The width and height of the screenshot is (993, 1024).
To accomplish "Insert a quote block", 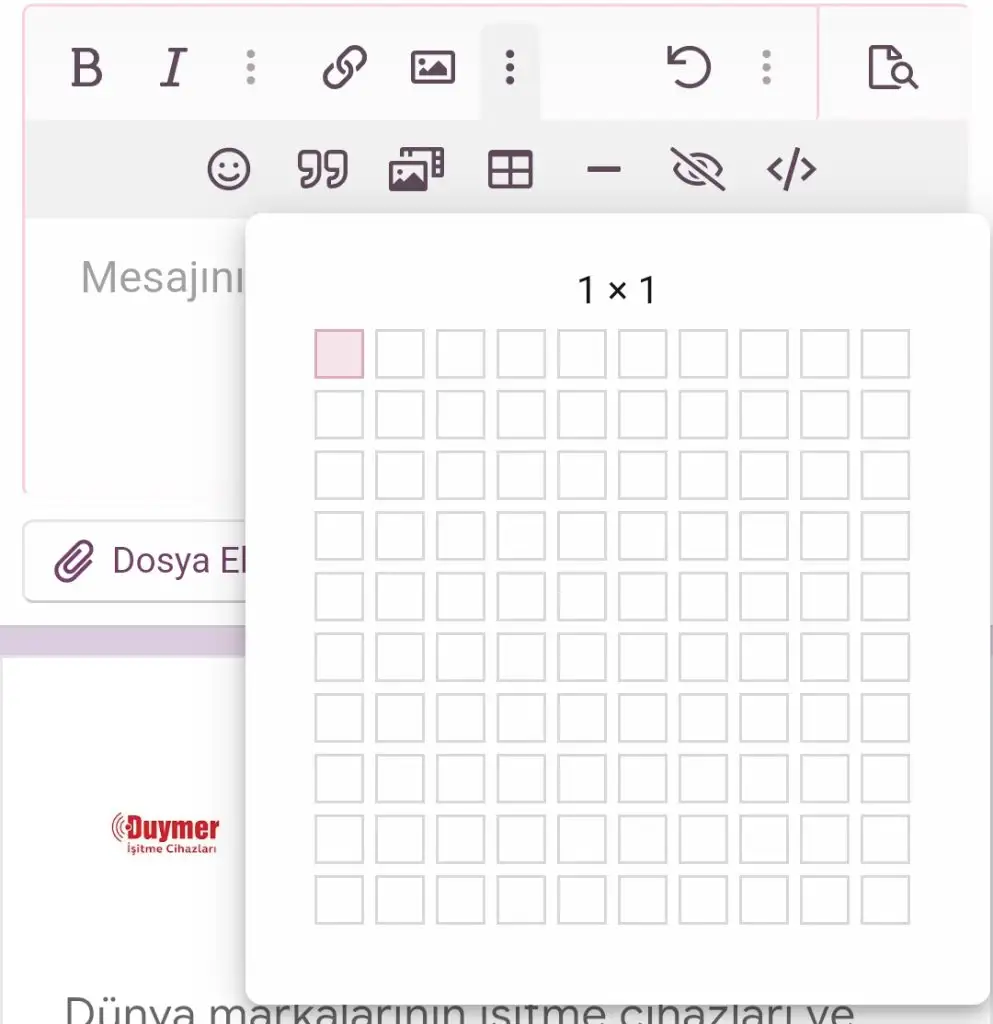I will click(323, 170).
